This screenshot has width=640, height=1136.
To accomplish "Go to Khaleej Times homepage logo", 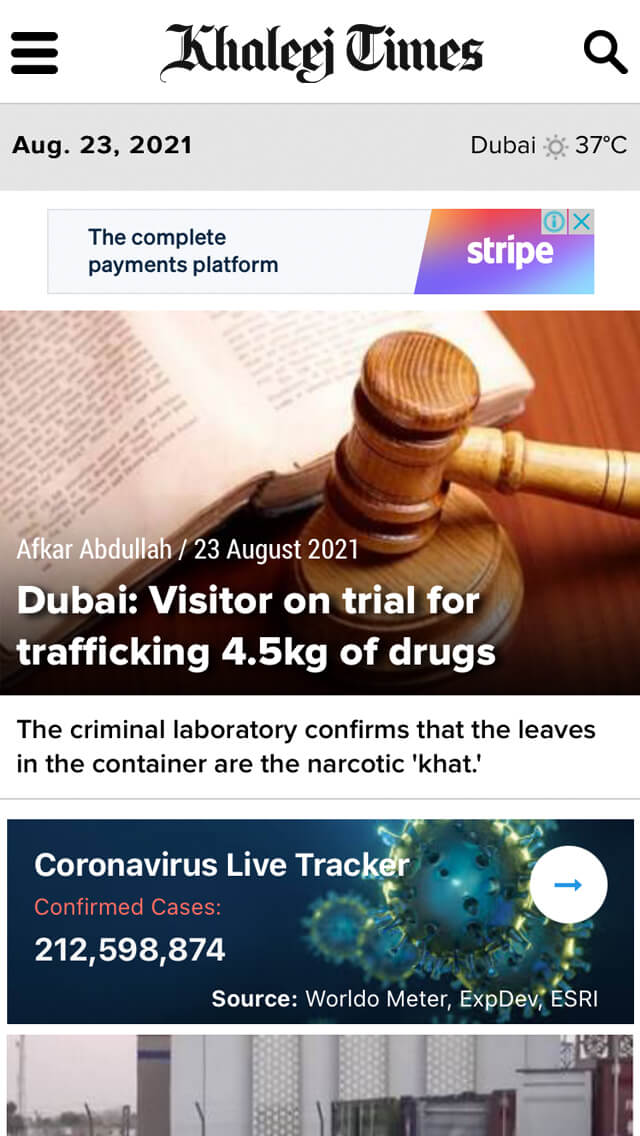I will pyautogui.click(x=321, y=52).
